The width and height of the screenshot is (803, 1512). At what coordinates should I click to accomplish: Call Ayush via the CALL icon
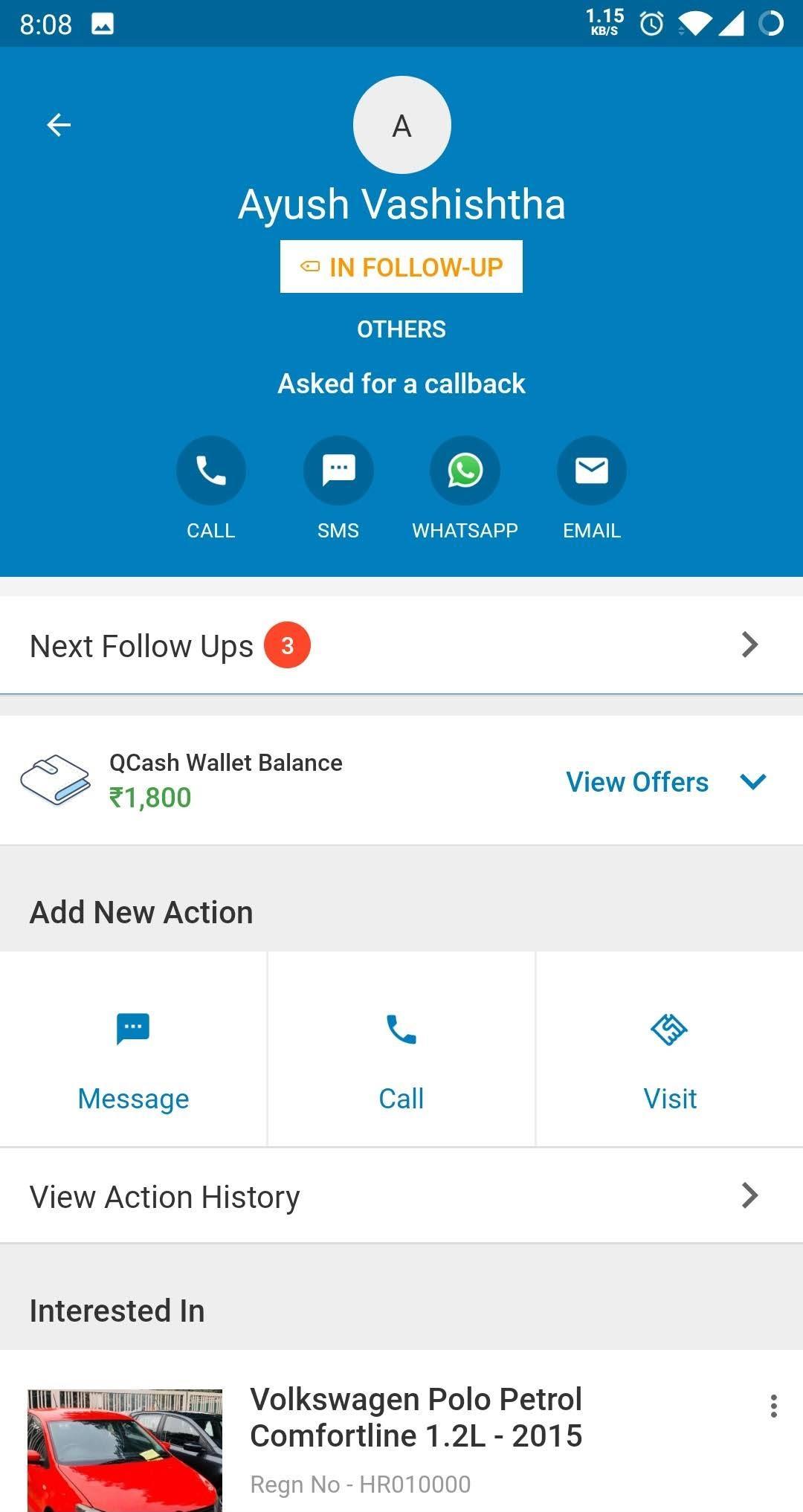pyautogui.click(x=210, y=471)
